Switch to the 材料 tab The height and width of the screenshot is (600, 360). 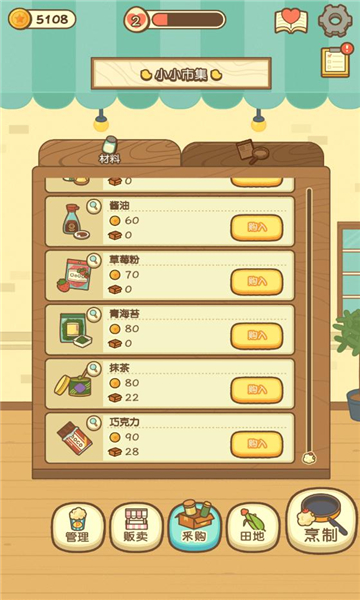(110, 152)
